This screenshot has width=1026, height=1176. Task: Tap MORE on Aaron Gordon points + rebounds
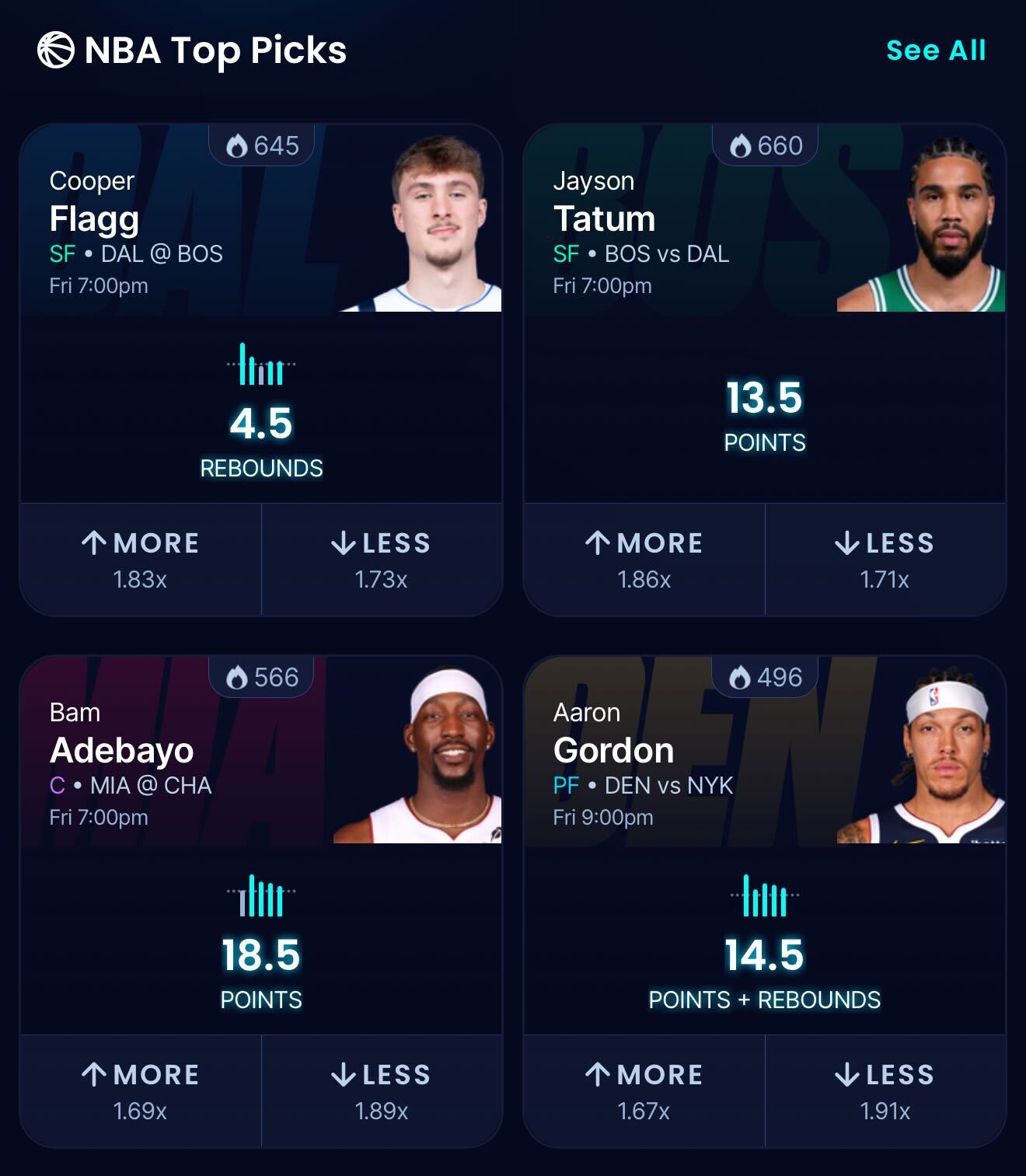644,1091
